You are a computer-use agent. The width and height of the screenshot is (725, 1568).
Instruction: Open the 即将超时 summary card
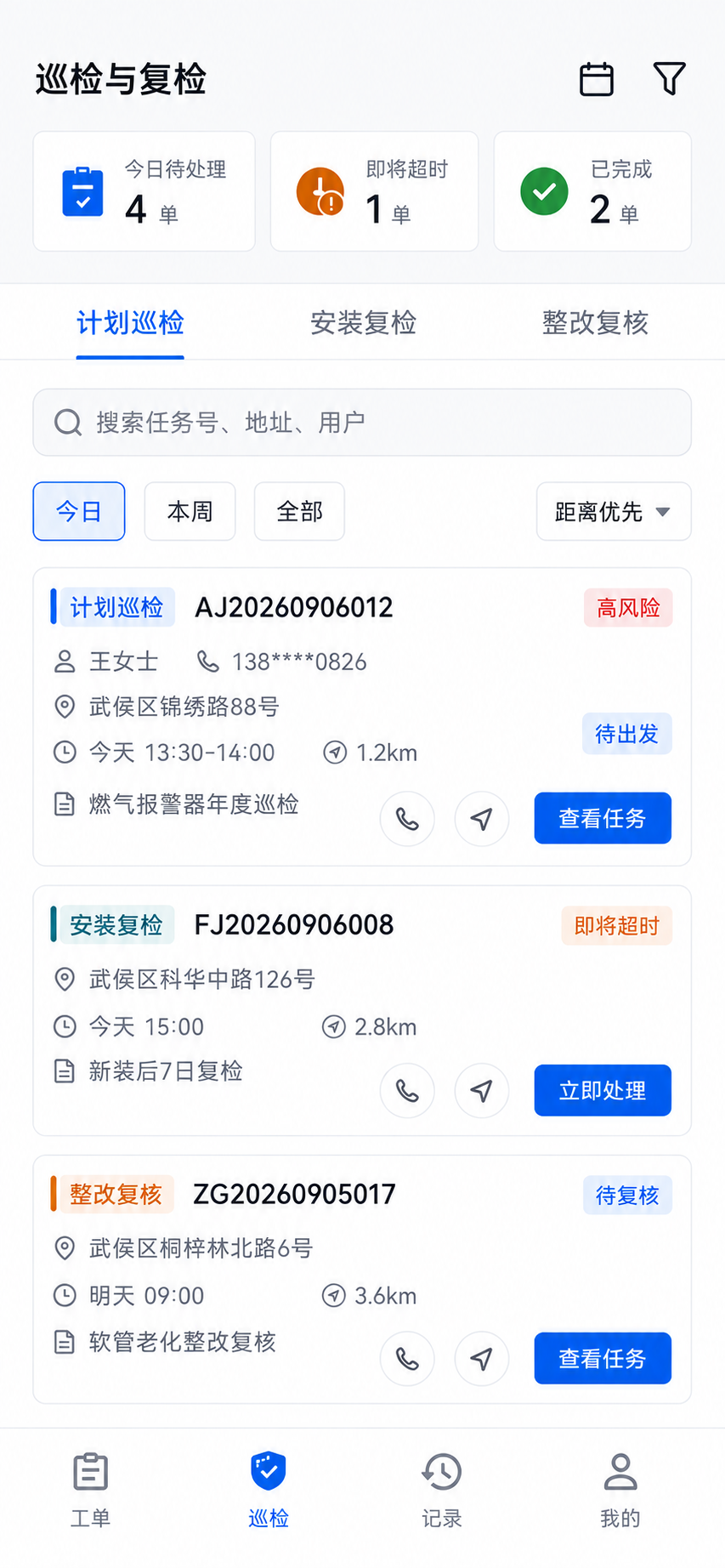coord(374,191)
